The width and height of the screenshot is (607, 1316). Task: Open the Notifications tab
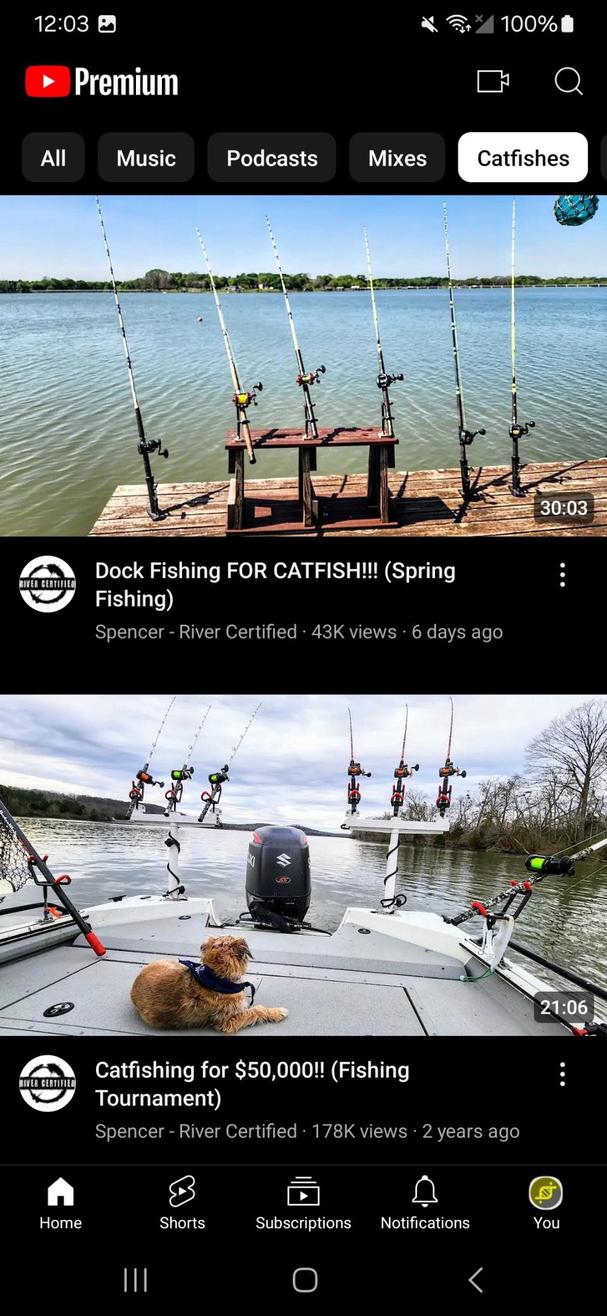click(425, 1203)
